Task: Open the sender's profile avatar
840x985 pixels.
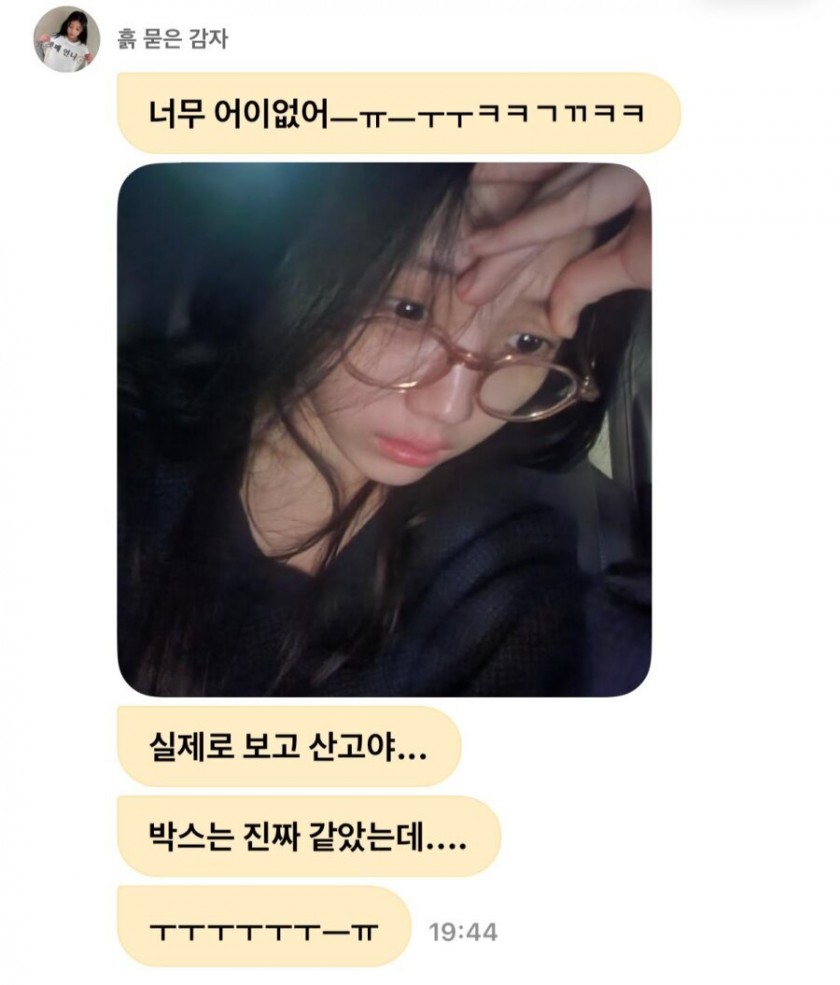Action: pos(67,39)
